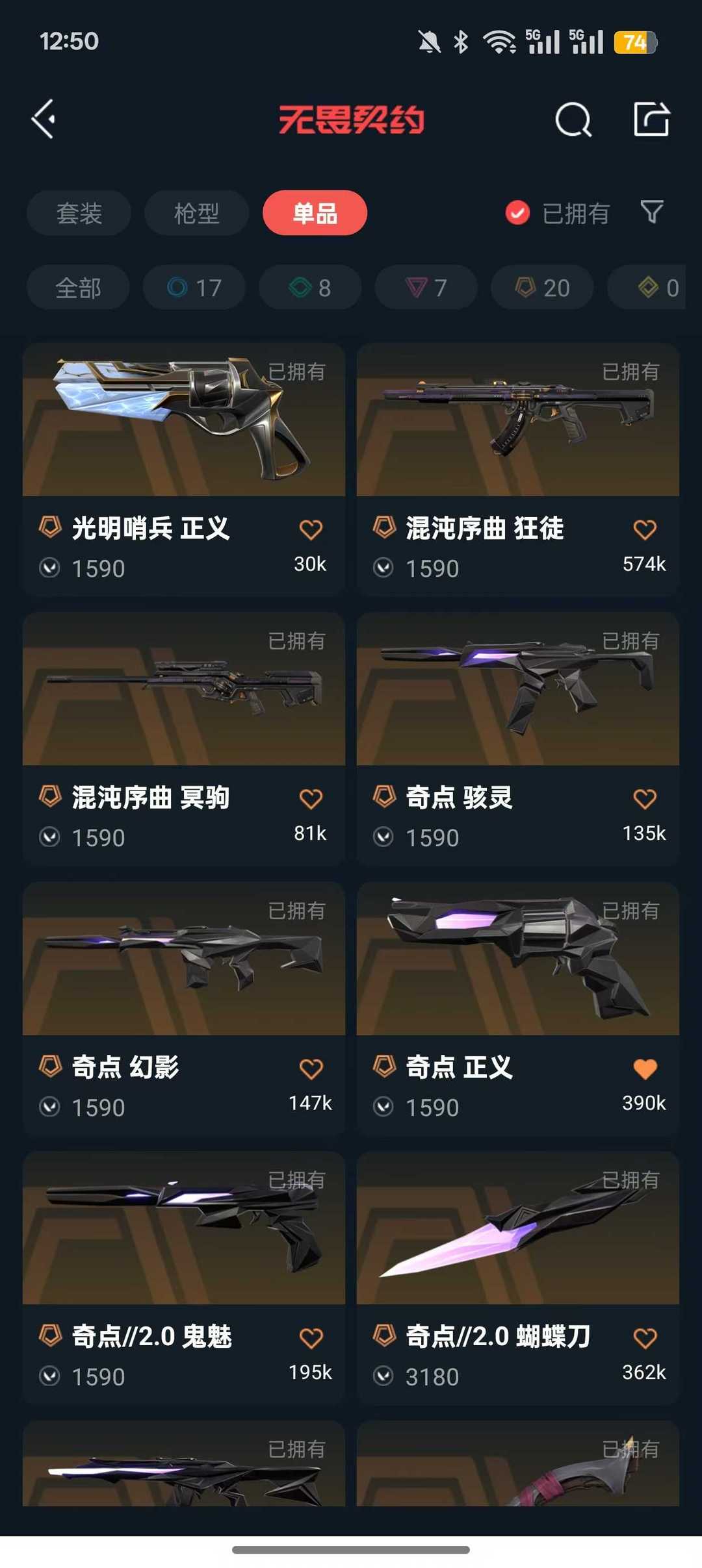Open the filter funnel options

[651, 212]
